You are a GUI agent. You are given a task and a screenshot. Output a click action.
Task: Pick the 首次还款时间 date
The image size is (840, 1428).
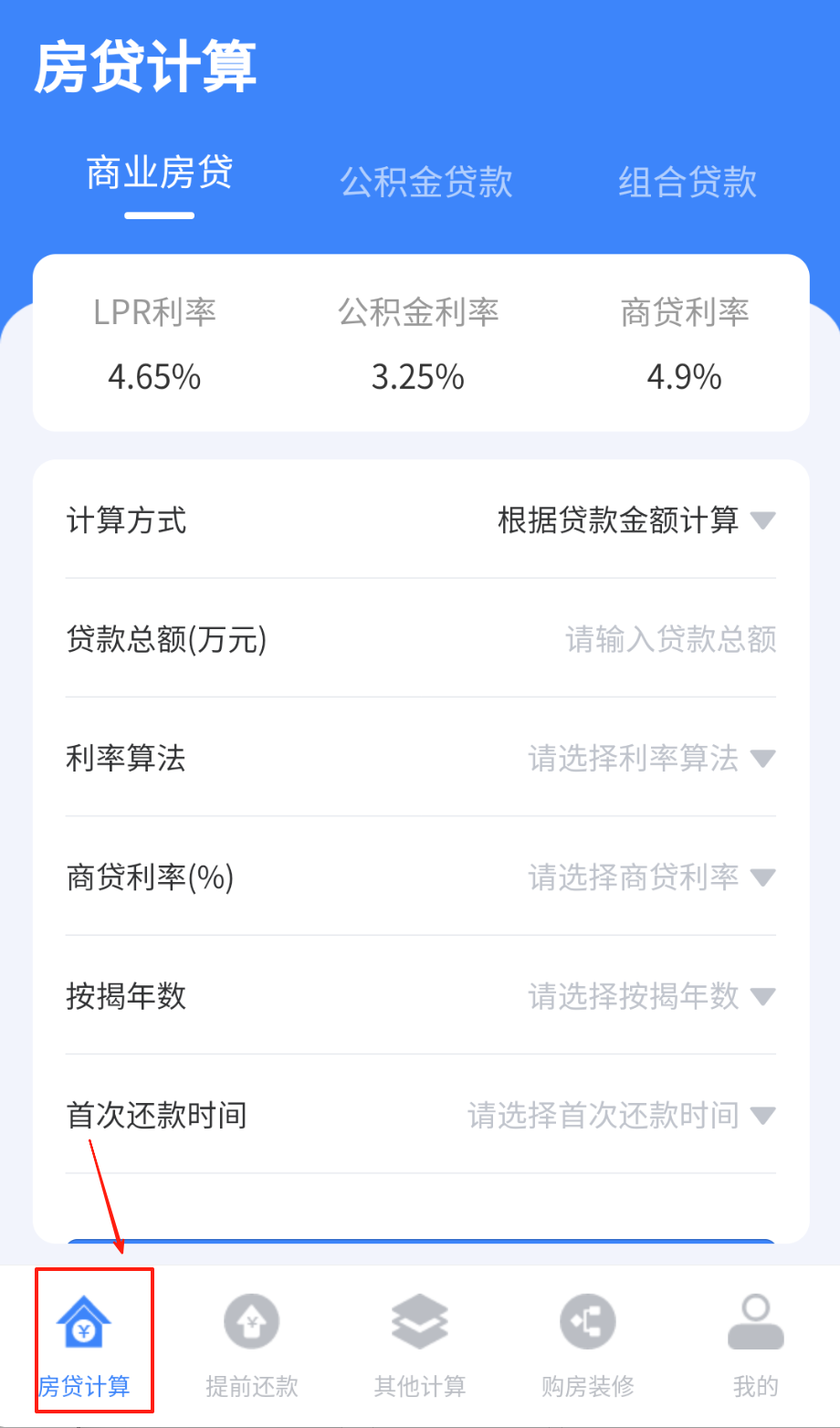(x=621, y=1115)
